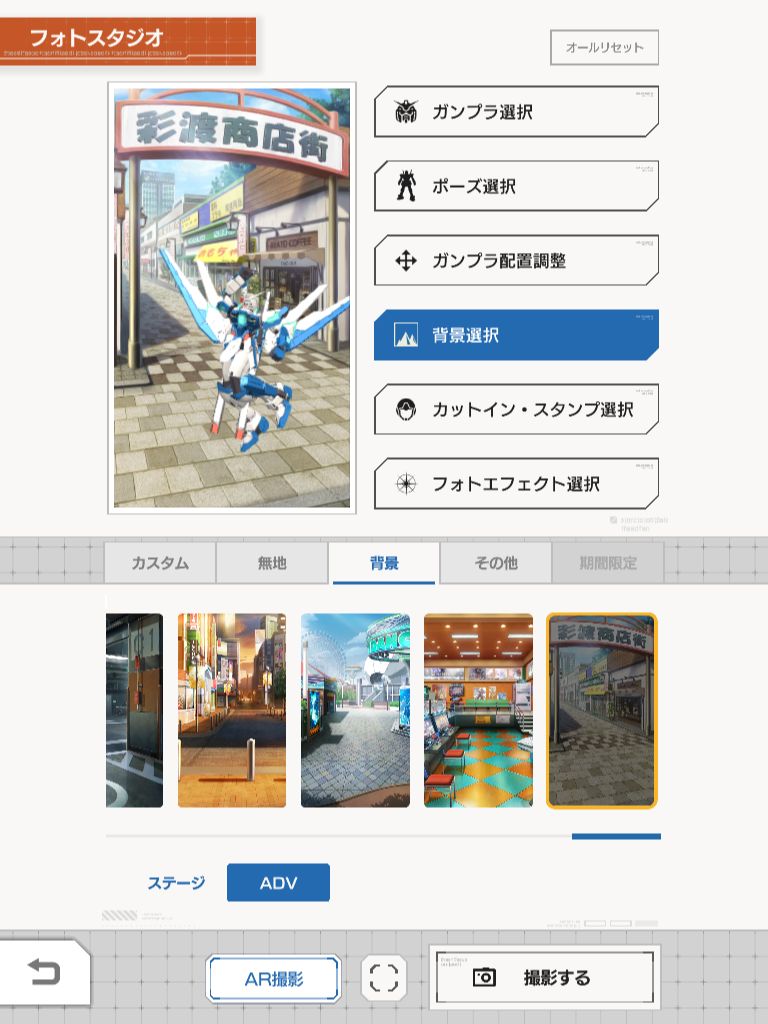Screen dimensions: 768x1024
Task: Switch to the 無地 tab
Action: (x=272, y=563)
